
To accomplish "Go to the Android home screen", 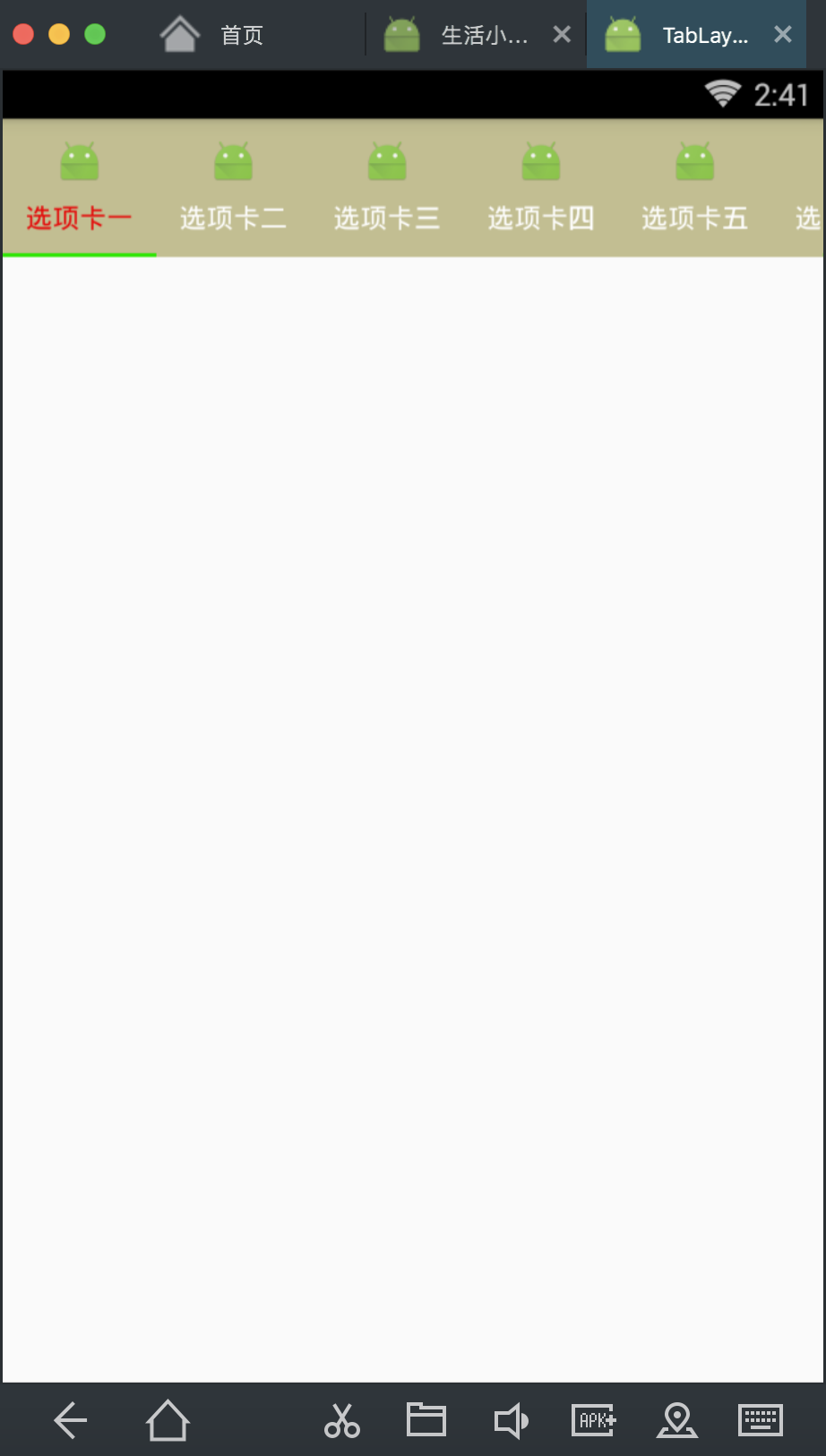I will 168,1420.
